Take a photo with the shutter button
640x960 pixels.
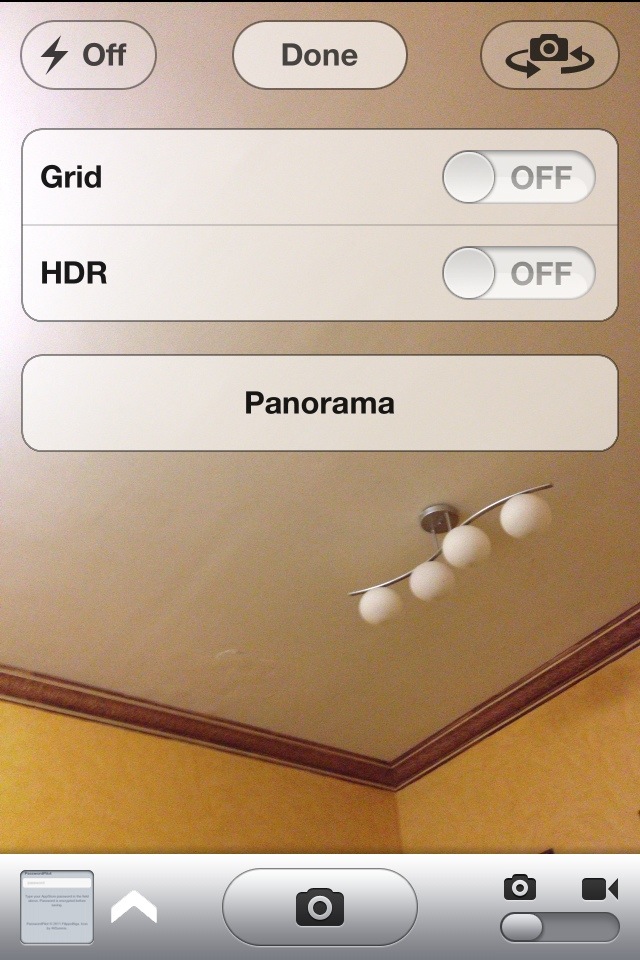319,907
